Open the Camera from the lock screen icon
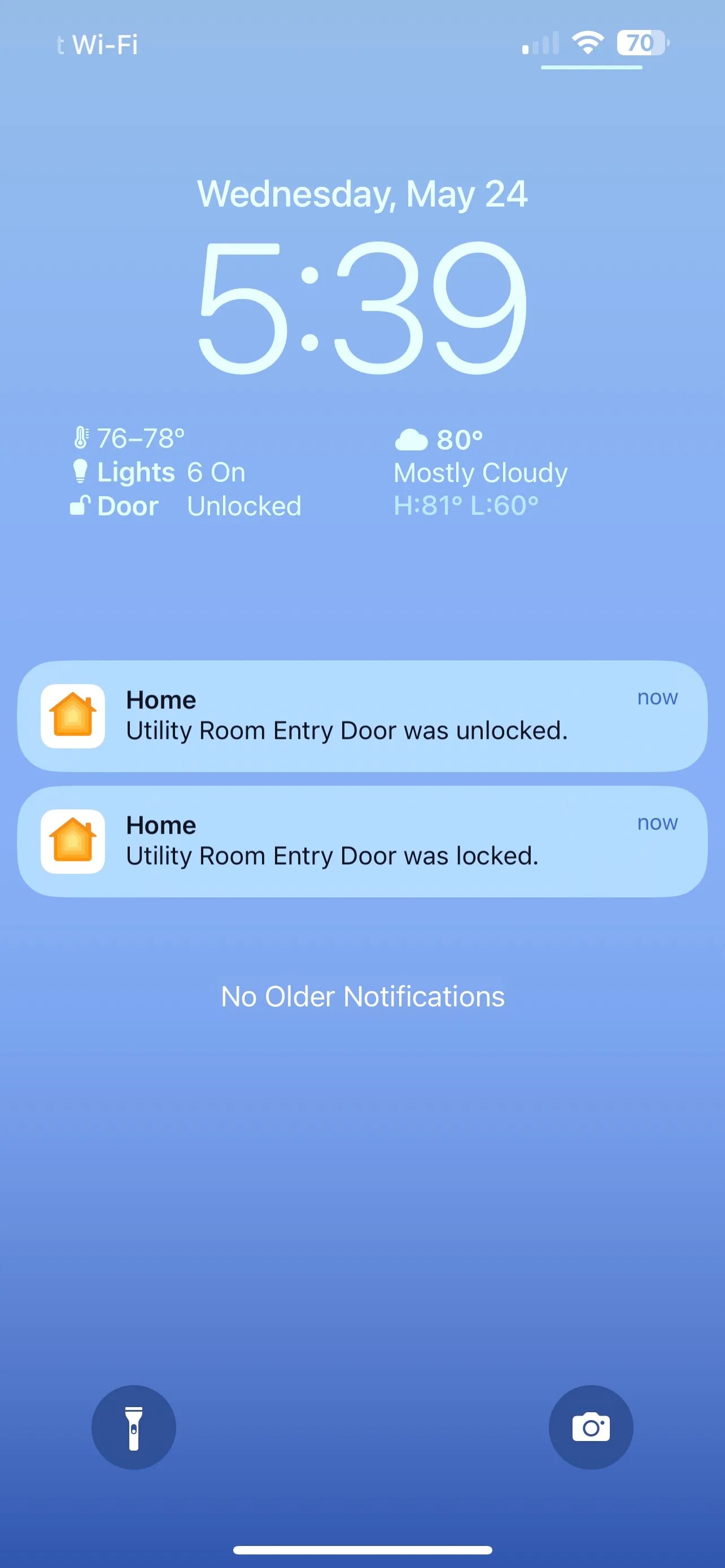725x1568 pixels. [591, 1427]
